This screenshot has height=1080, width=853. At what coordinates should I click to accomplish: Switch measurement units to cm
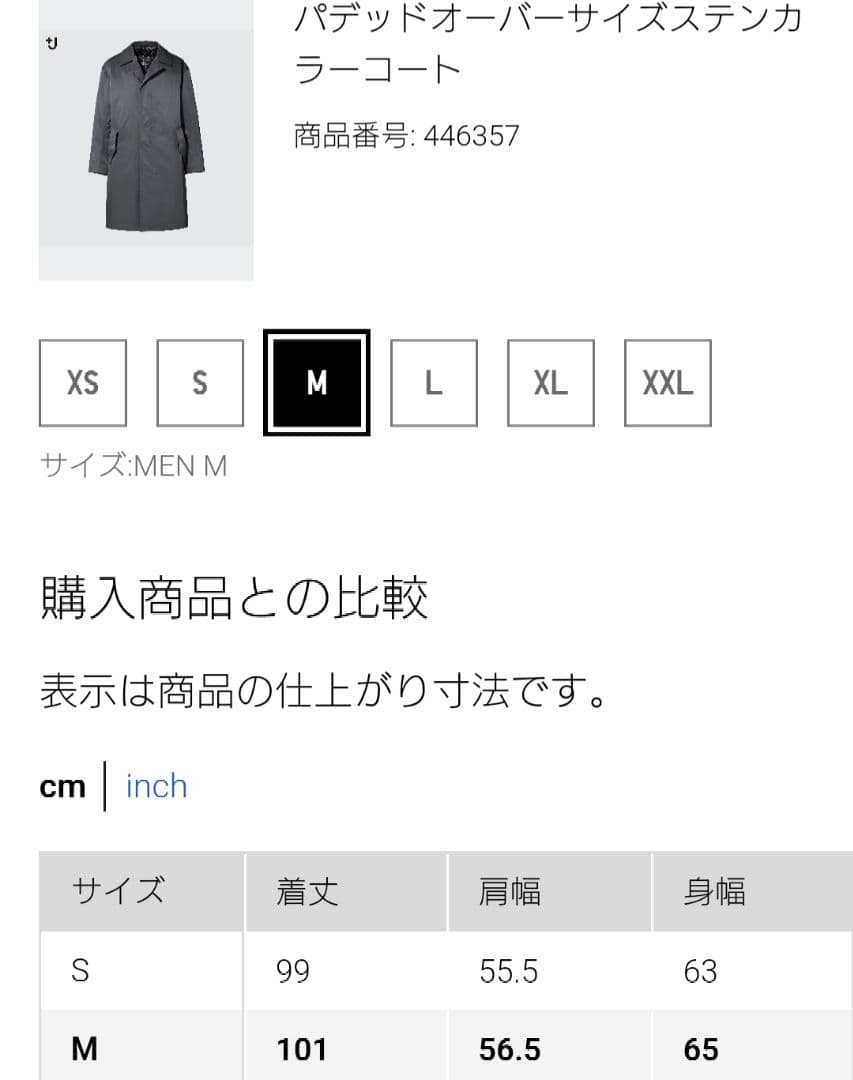click(63, 788)
